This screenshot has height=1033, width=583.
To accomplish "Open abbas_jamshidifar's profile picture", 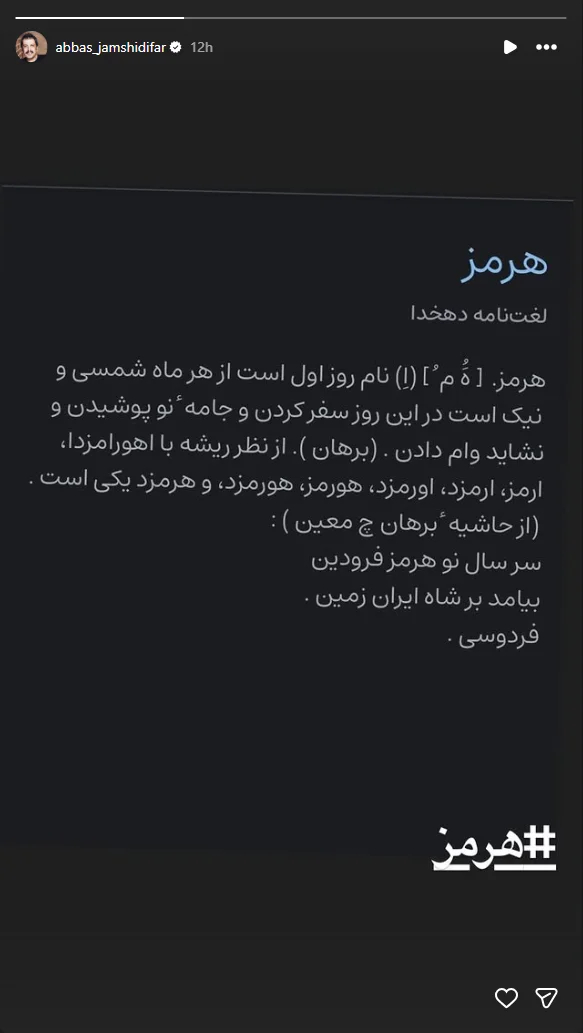I will coord(32,47).
